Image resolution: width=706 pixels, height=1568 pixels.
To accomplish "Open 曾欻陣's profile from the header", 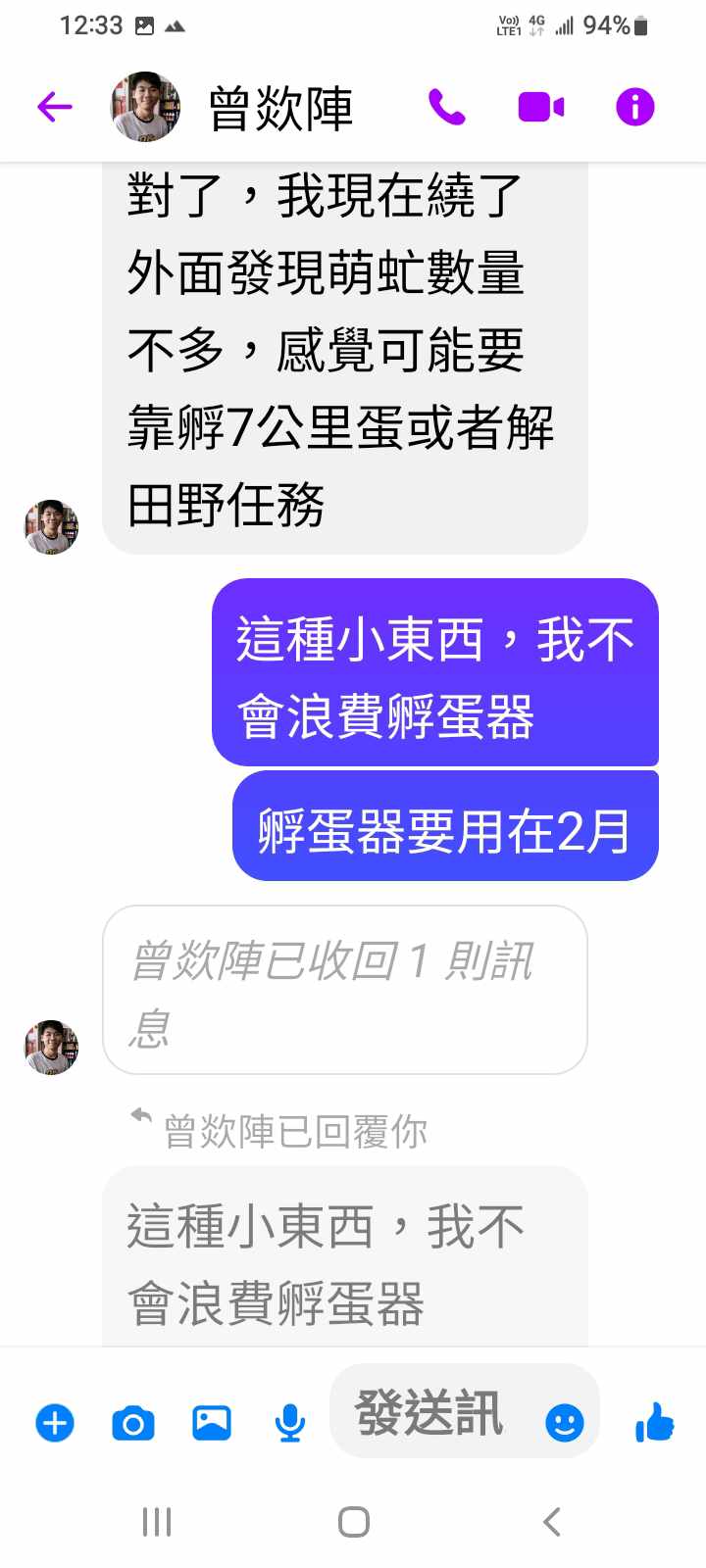I will (x=279, y=108).
